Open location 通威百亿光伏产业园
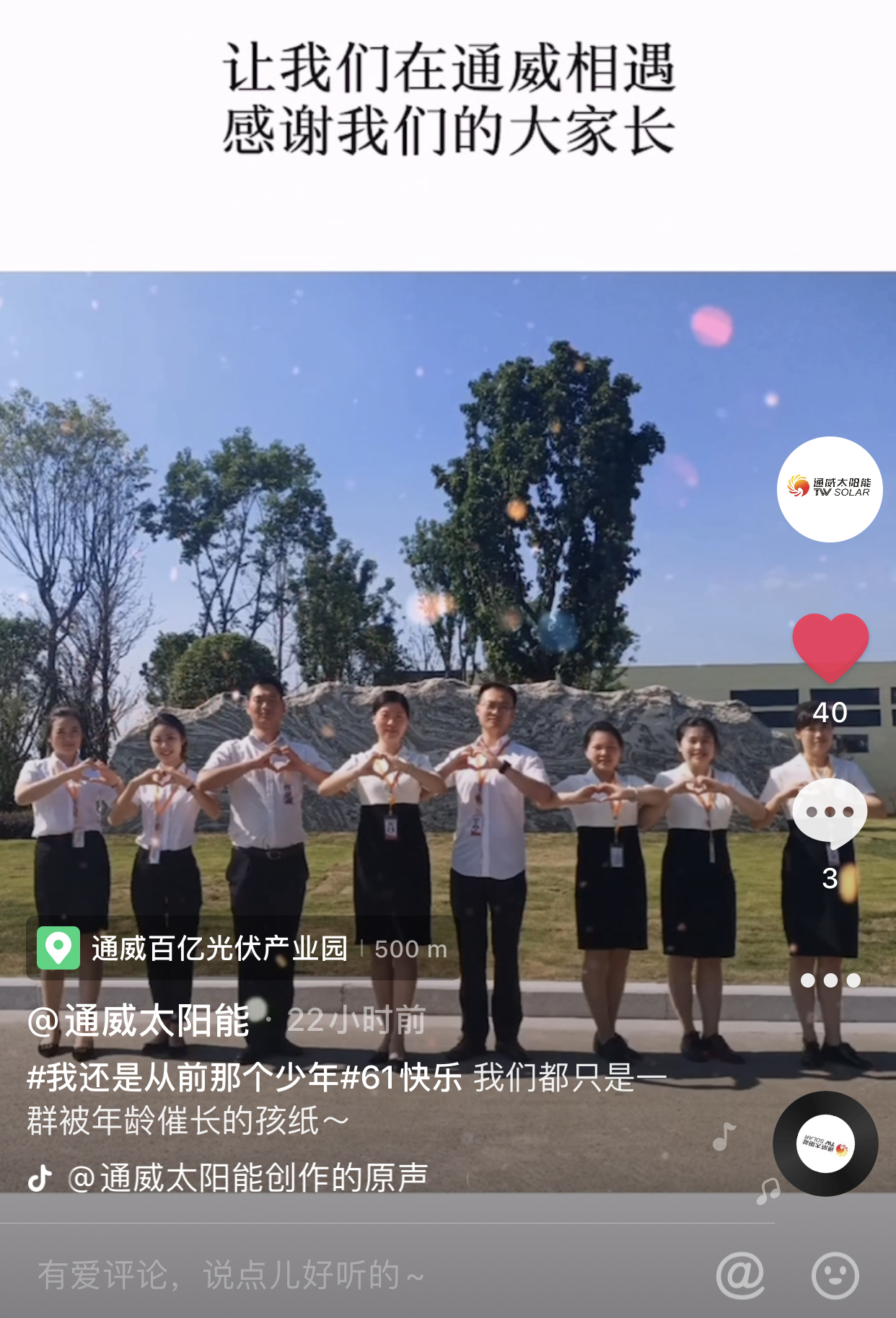 coord(219,949)
